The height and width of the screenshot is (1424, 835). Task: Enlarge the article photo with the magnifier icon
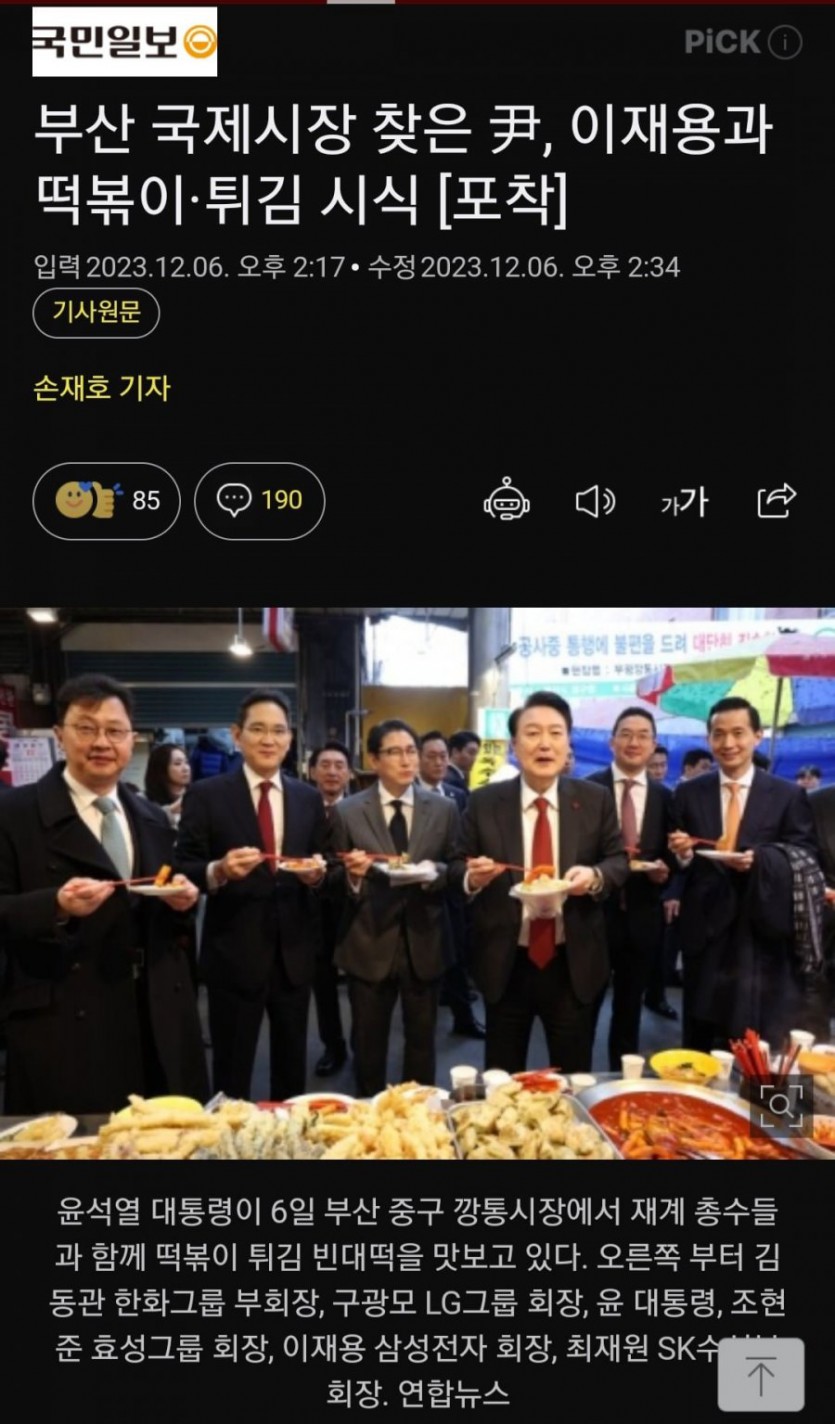click(781, 1105)
